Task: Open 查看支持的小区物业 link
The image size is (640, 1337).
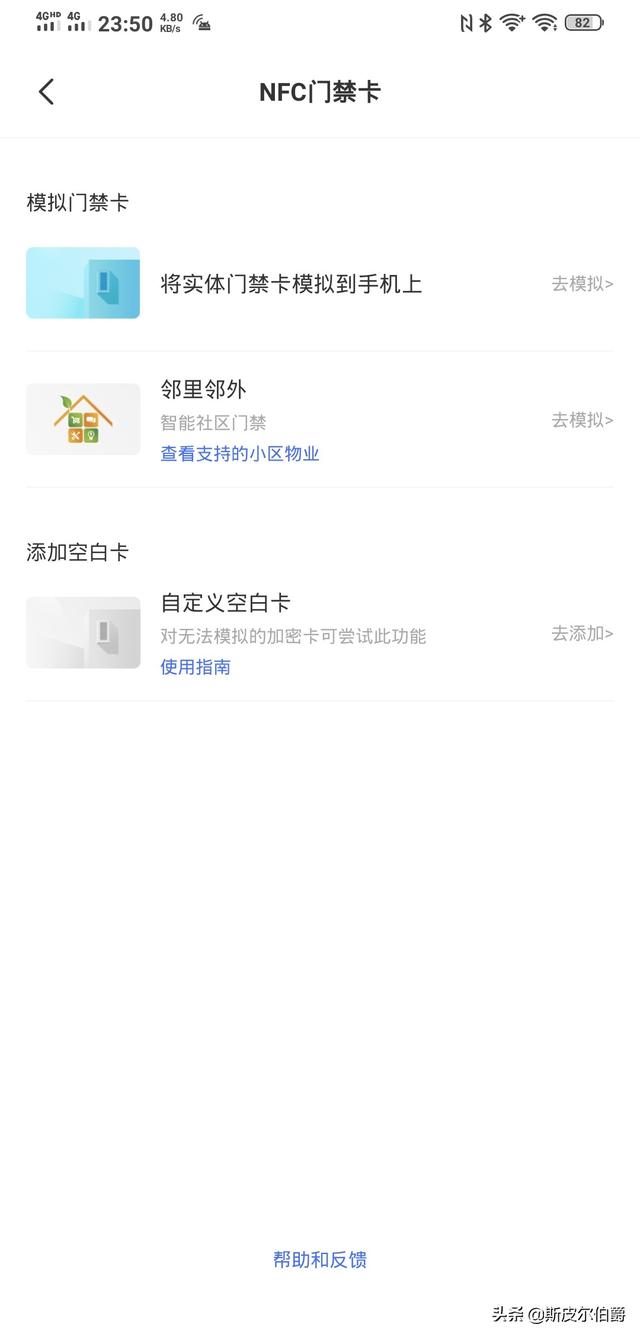Action: tap(240, 453)
